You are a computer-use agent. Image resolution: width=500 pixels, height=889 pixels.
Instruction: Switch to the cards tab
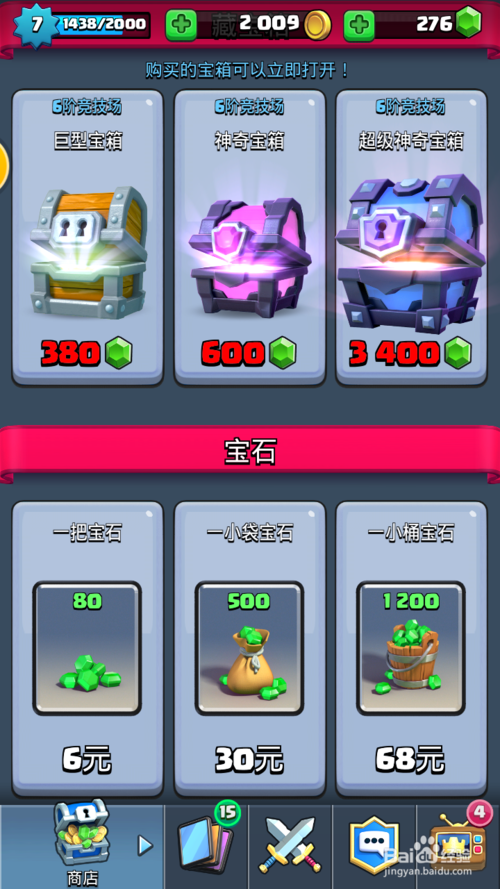[206, 847]
